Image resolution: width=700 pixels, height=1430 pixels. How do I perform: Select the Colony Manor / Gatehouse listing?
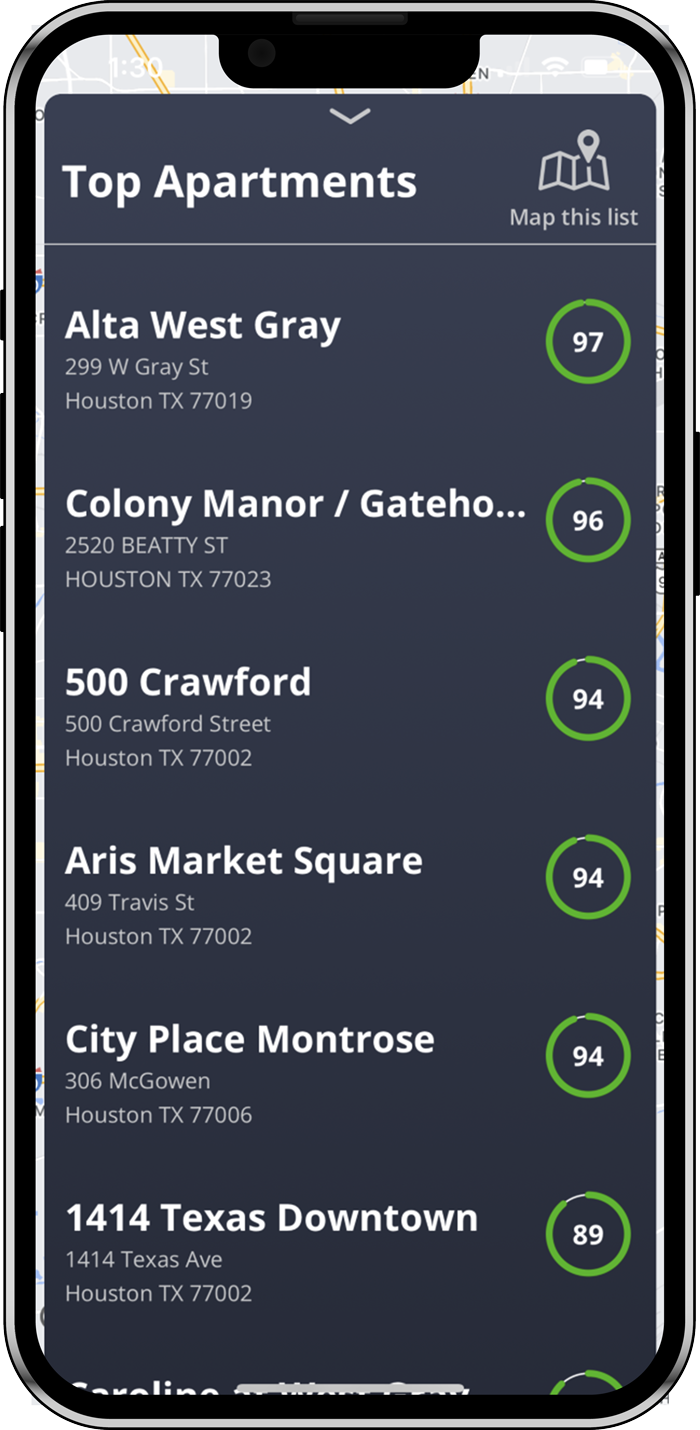[x=295, y=504]
